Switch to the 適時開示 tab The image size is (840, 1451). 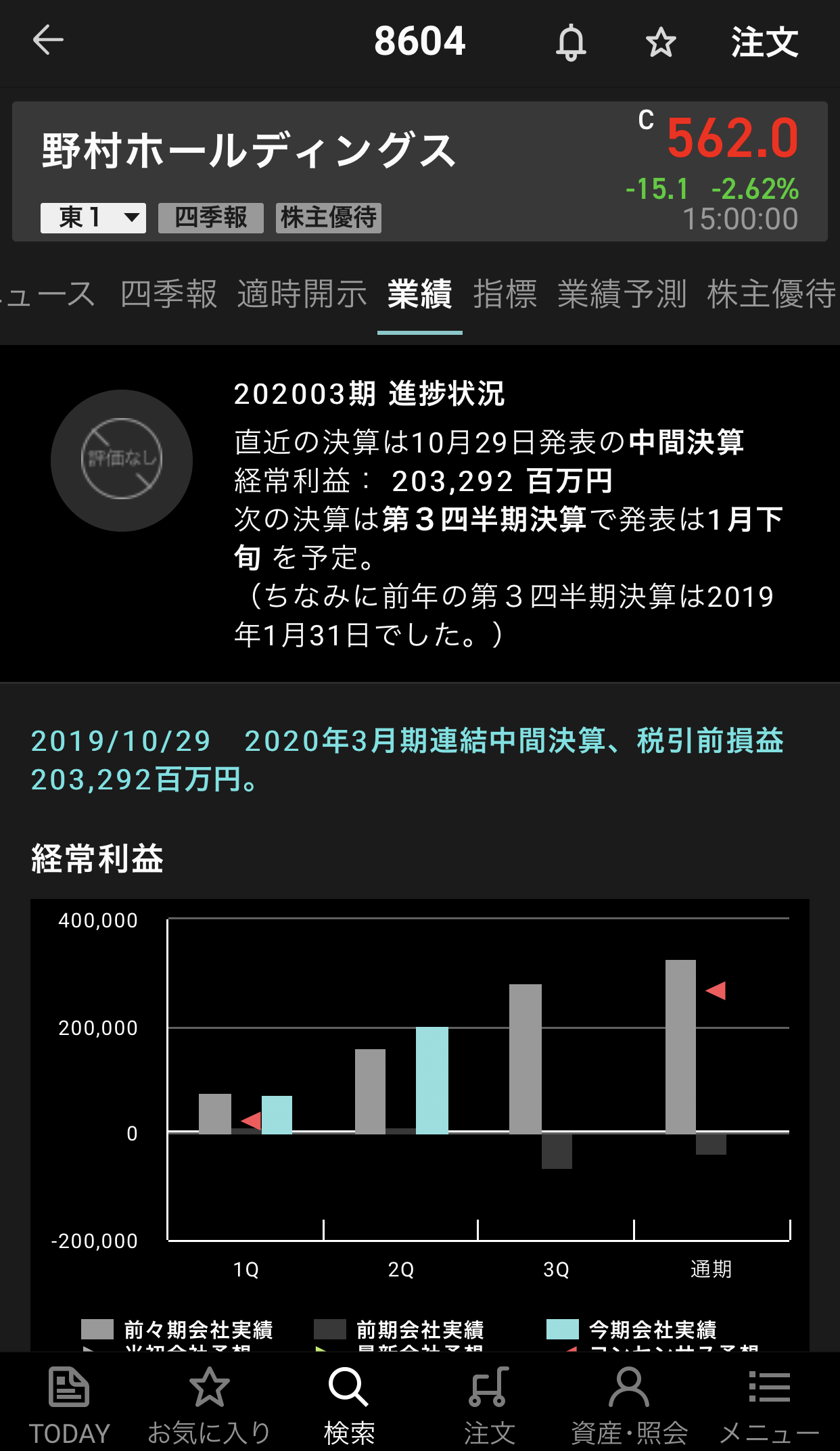302,294
